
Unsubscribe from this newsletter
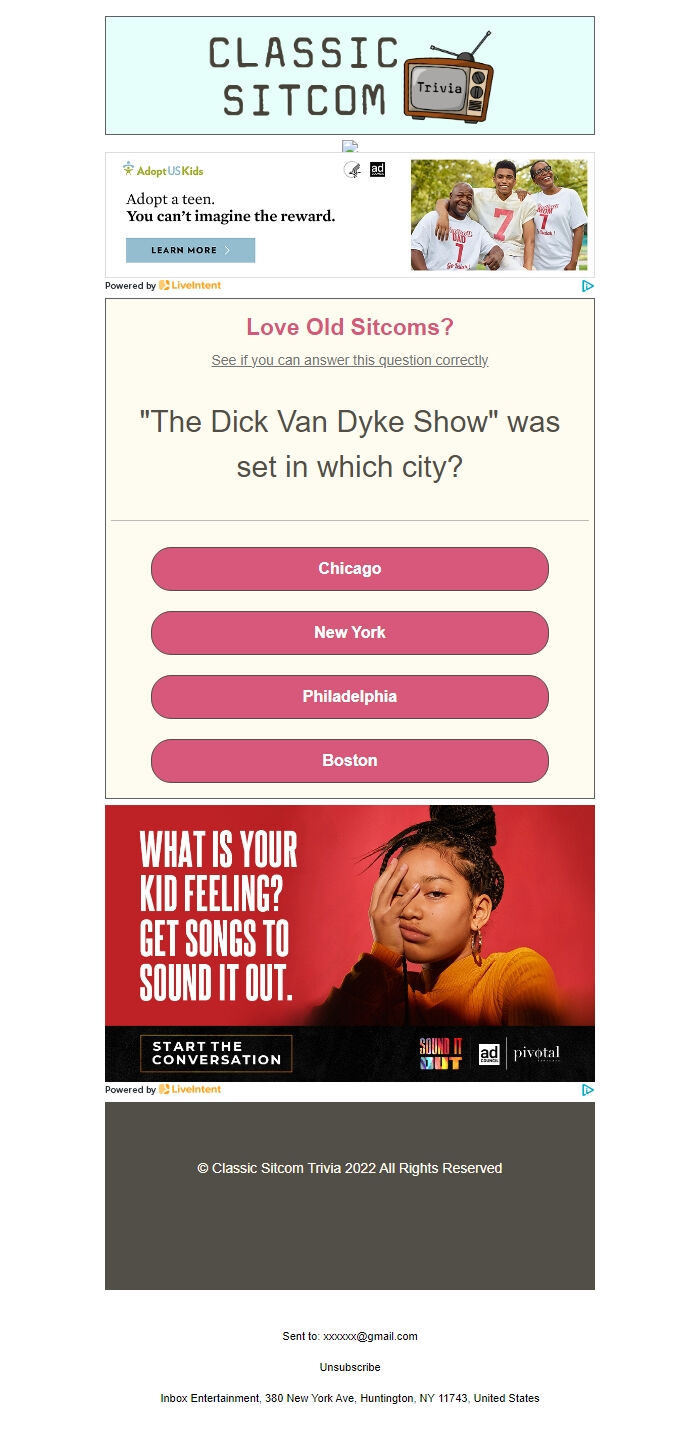click(350, 1367)
